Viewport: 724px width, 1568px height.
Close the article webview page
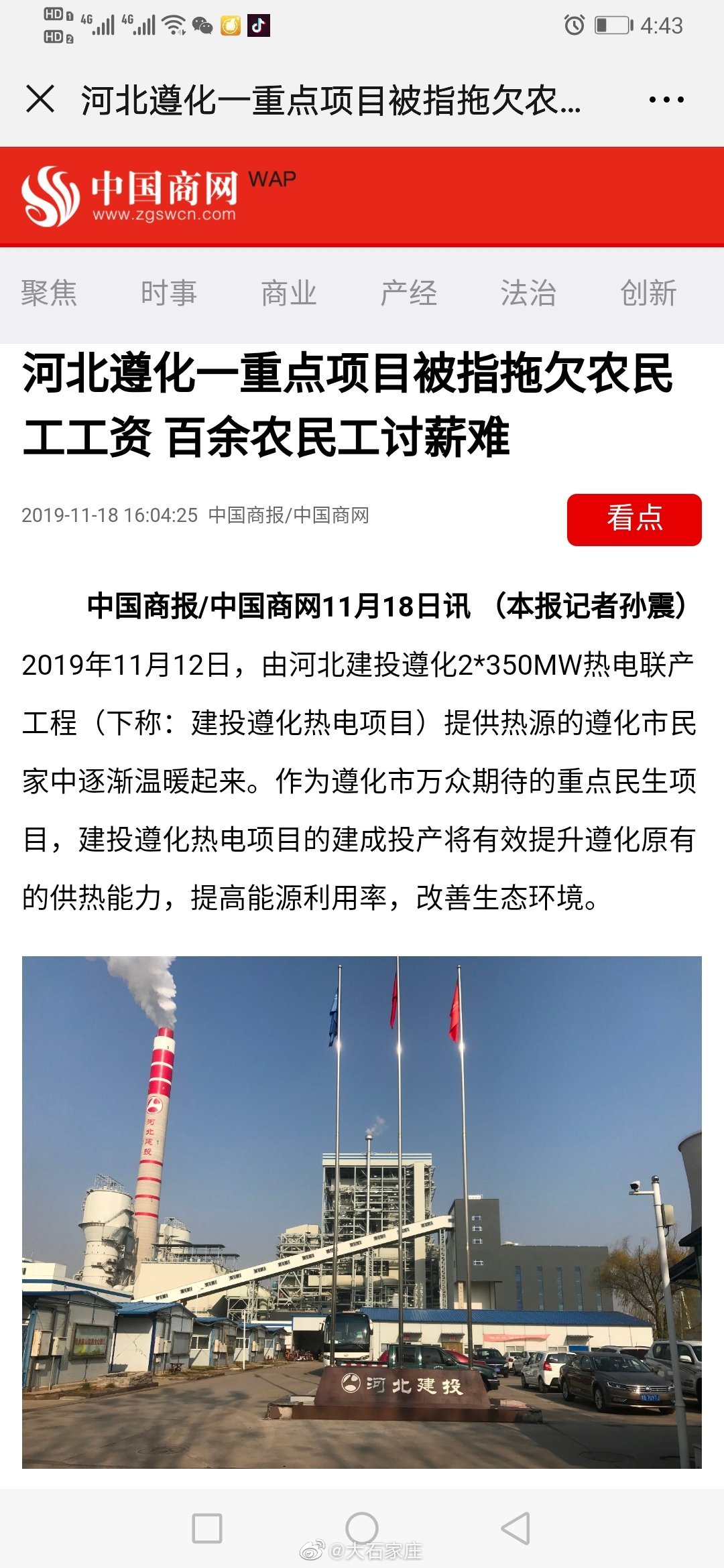tap(40, 99)
